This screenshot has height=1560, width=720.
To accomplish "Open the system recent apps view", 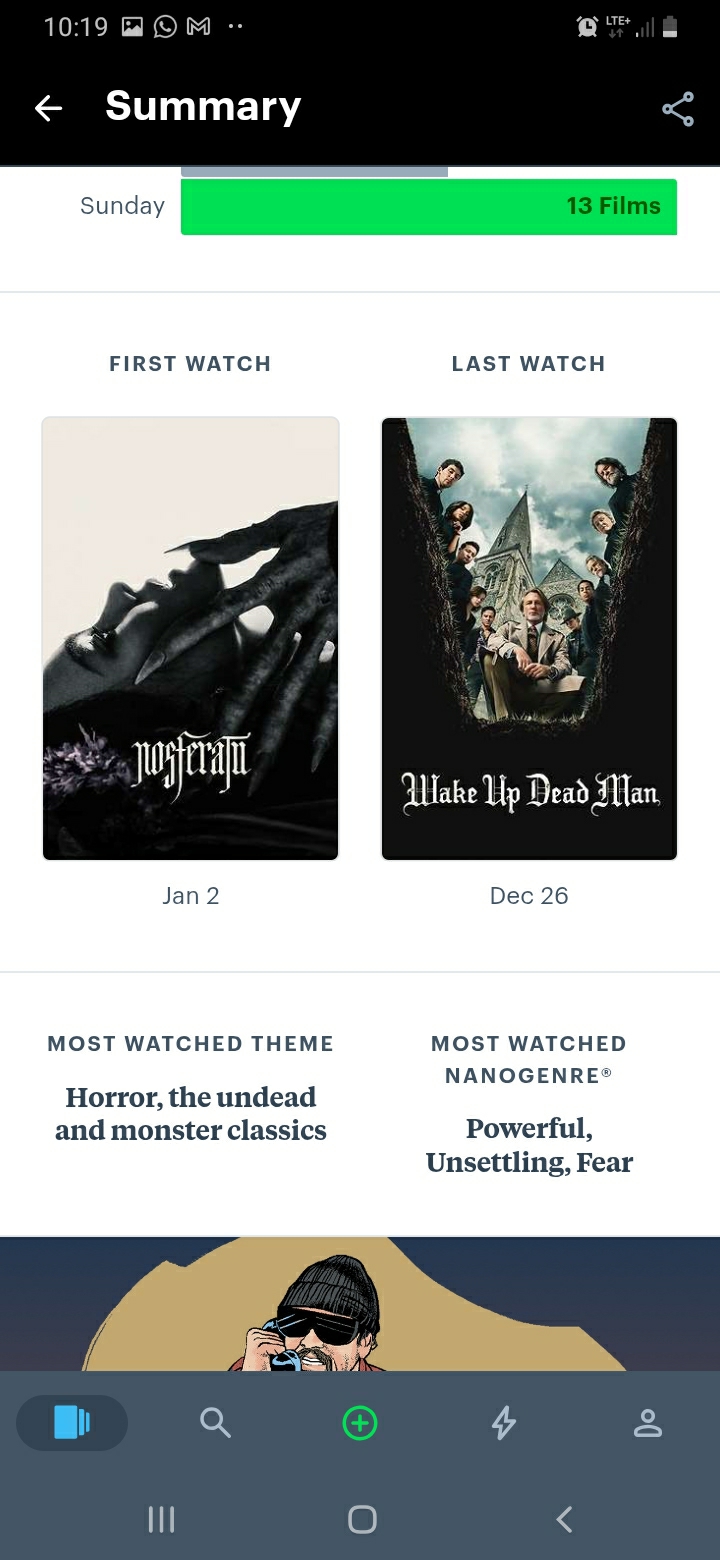I will pos(161,1520).
